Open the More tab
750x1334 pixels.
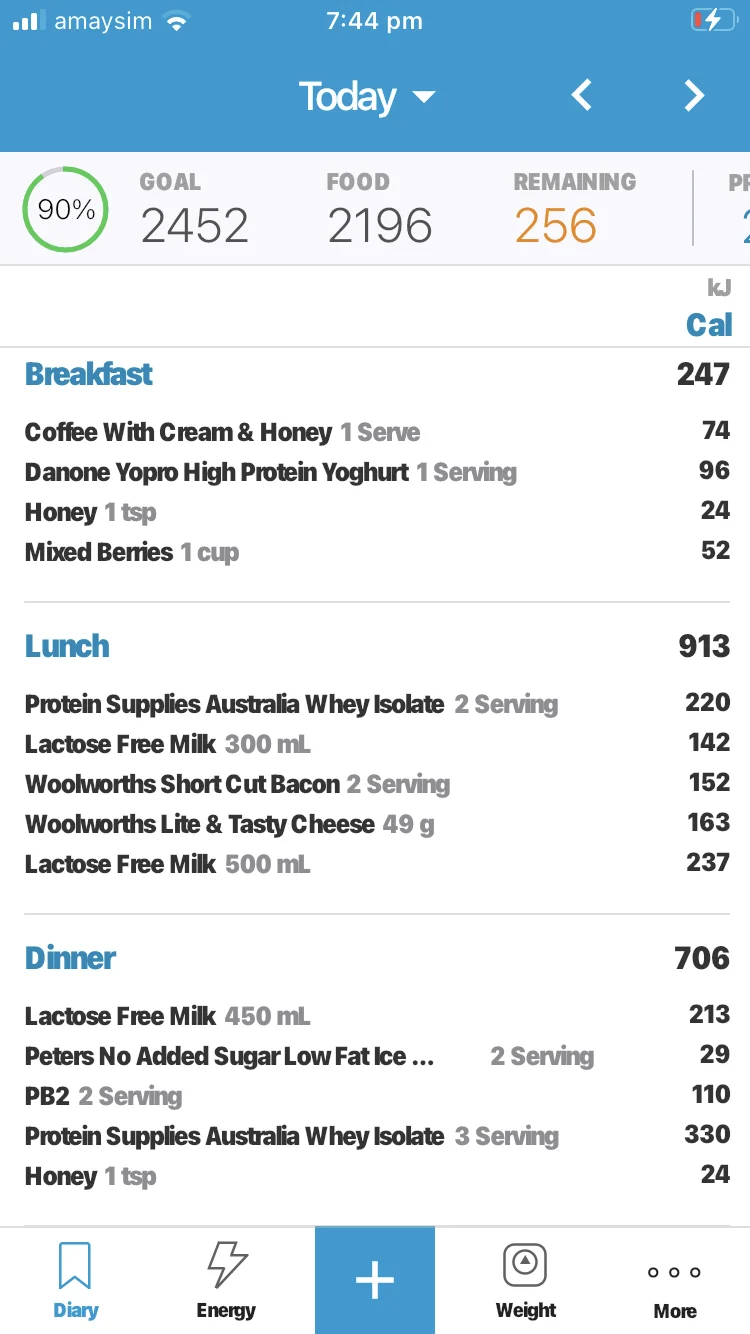[x=675, y=1280]
